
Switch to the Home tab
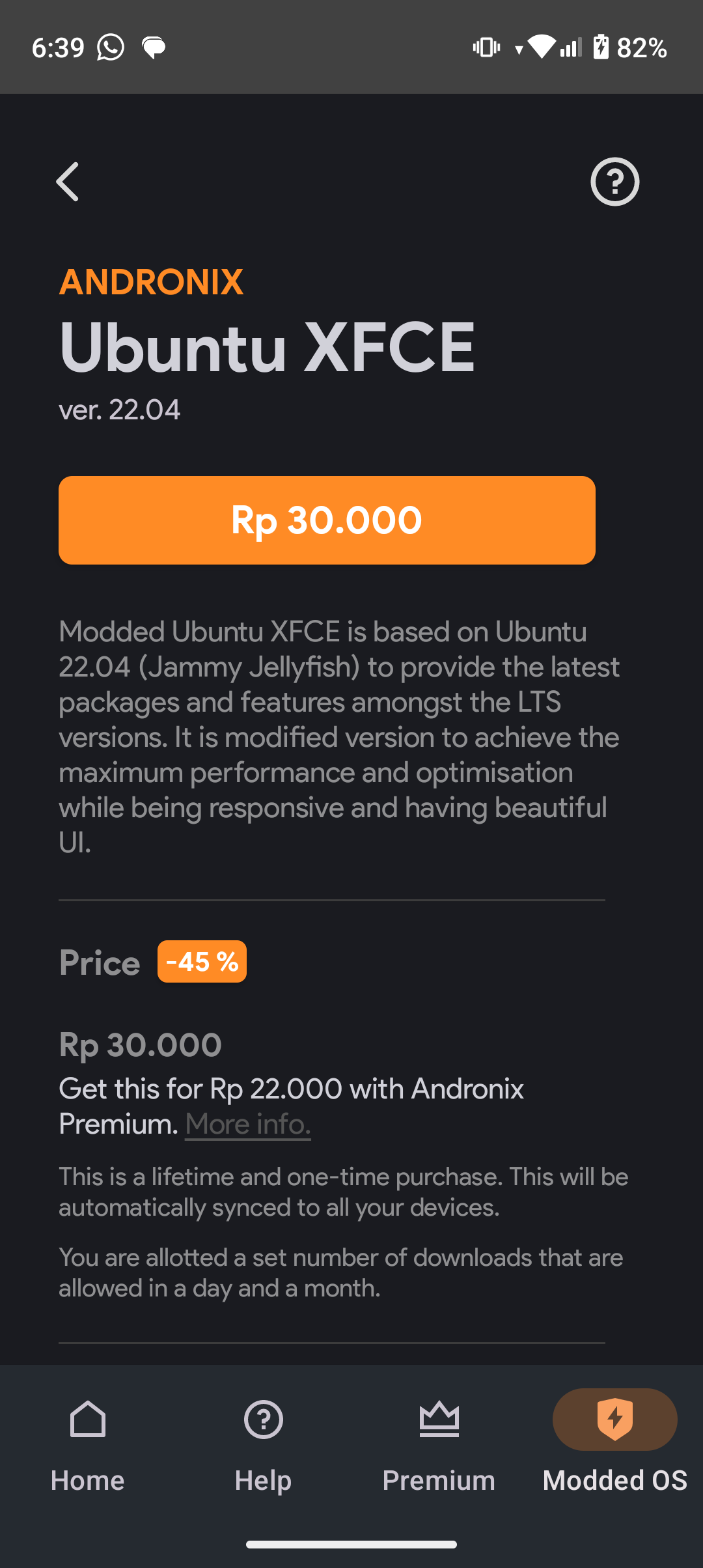88,1446
